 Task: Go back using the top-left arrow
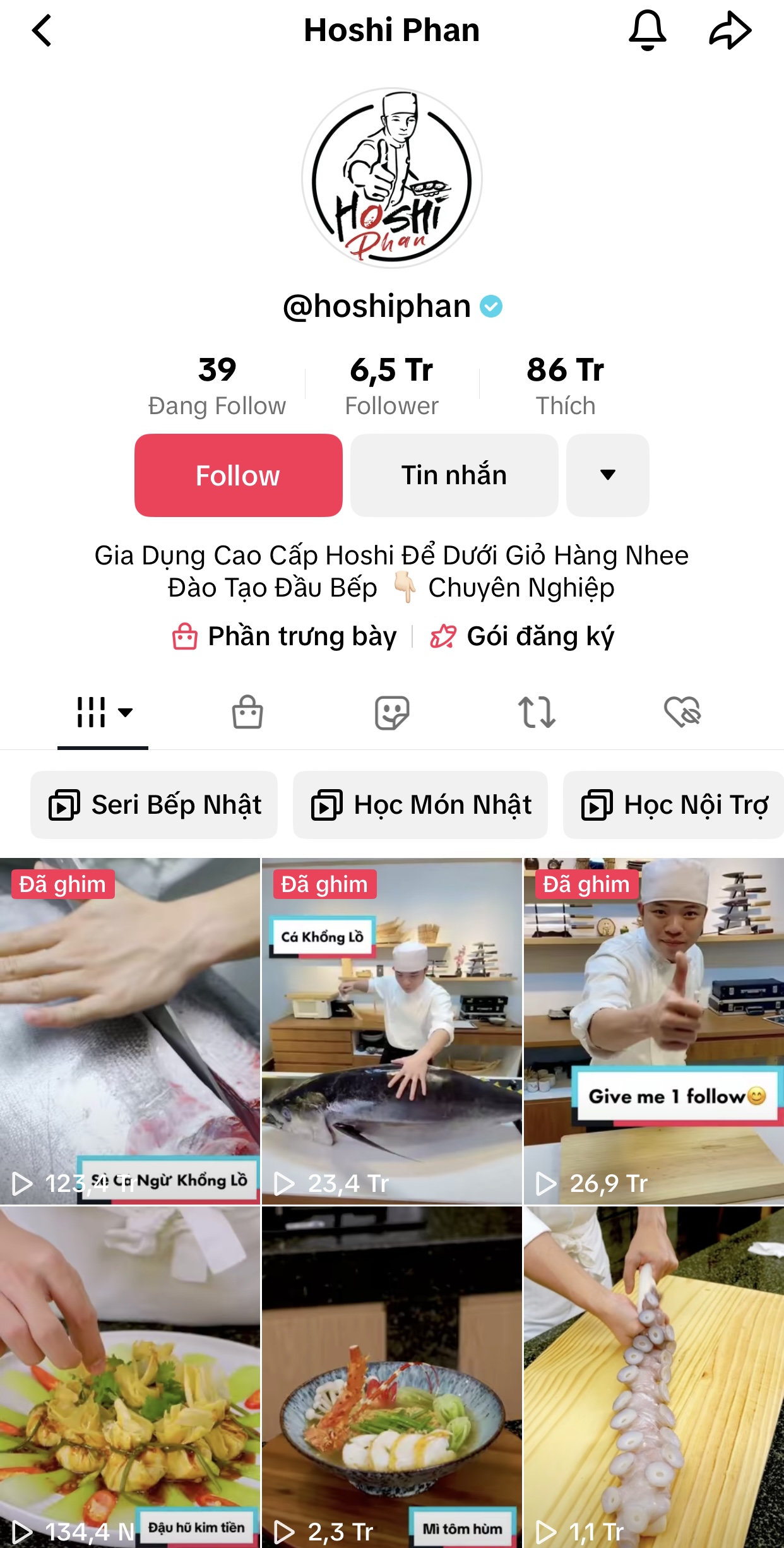click(x=42, y=30)
